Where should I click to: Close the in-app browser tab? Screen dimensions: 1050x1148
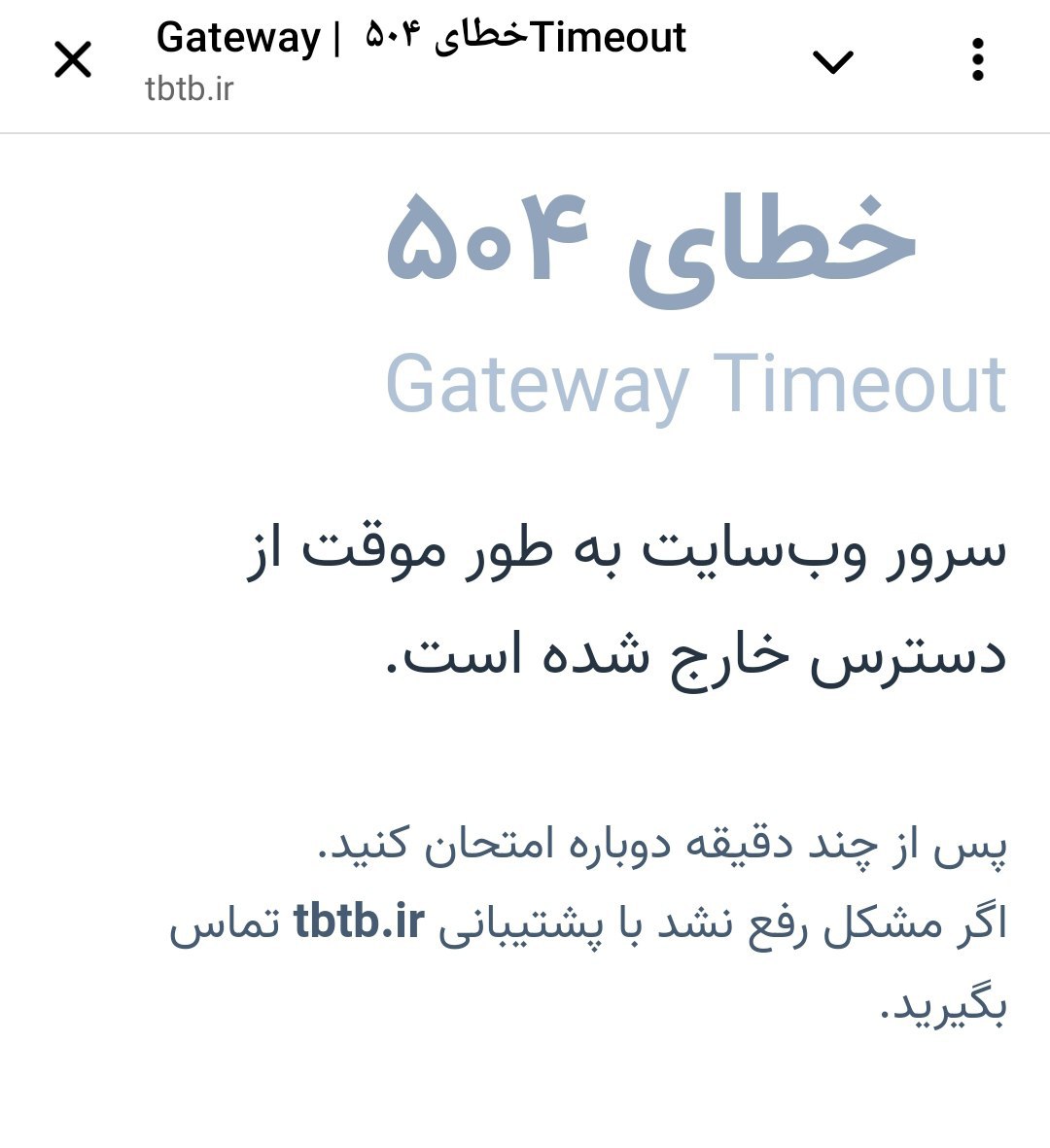click(73, 60)
